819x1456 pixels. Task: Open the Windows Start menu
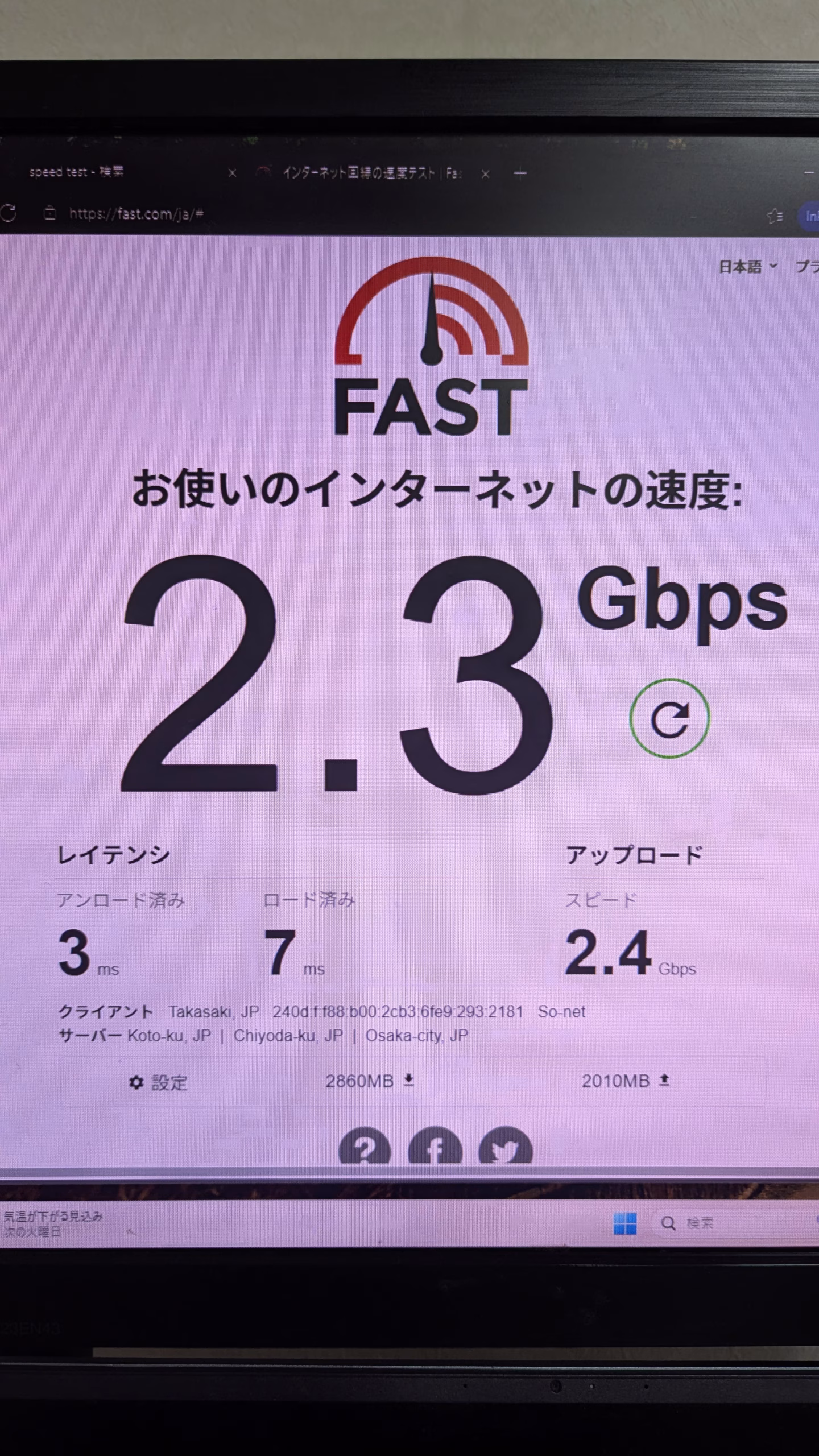tap(624, 1223)
